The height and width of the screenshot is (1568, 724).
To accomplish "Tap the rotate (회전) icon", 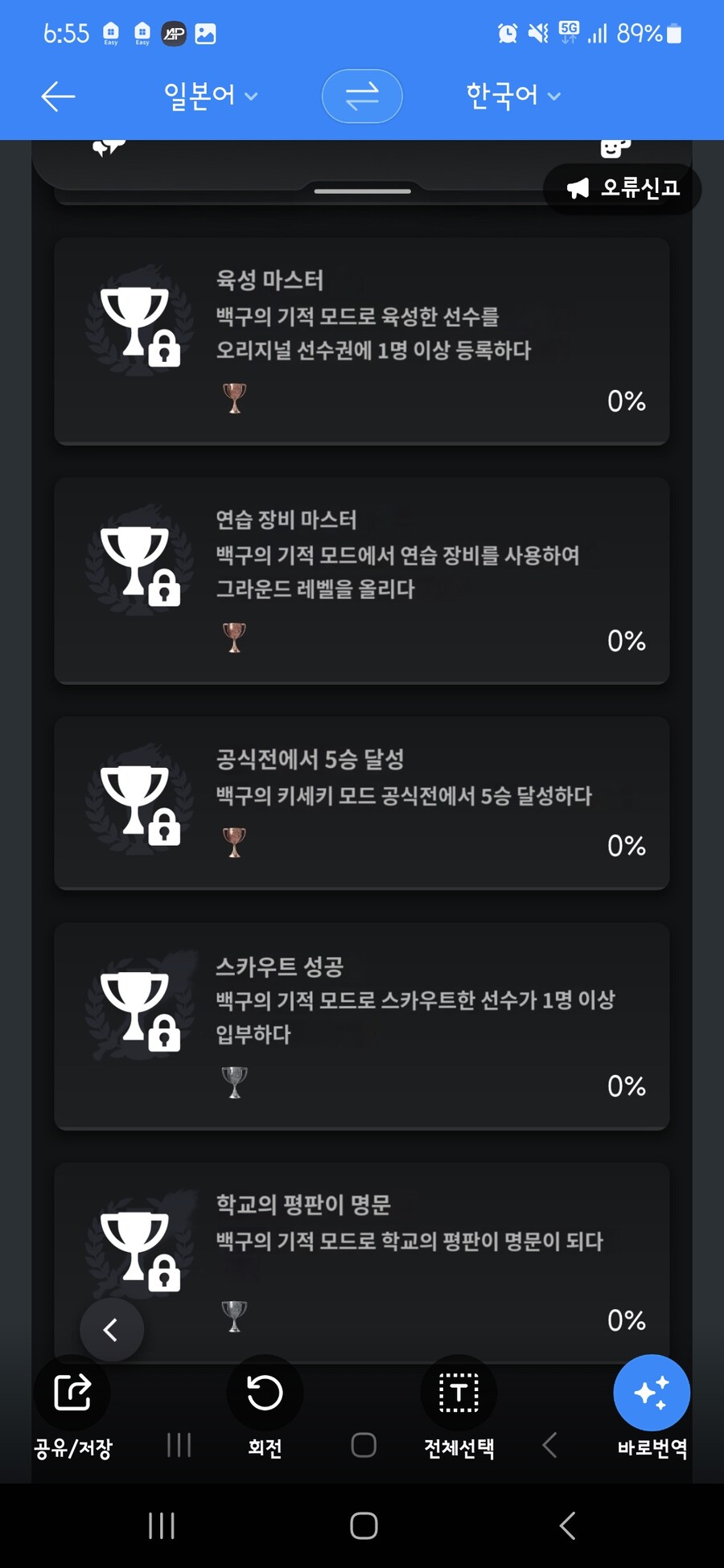I will click(265, 1393).
